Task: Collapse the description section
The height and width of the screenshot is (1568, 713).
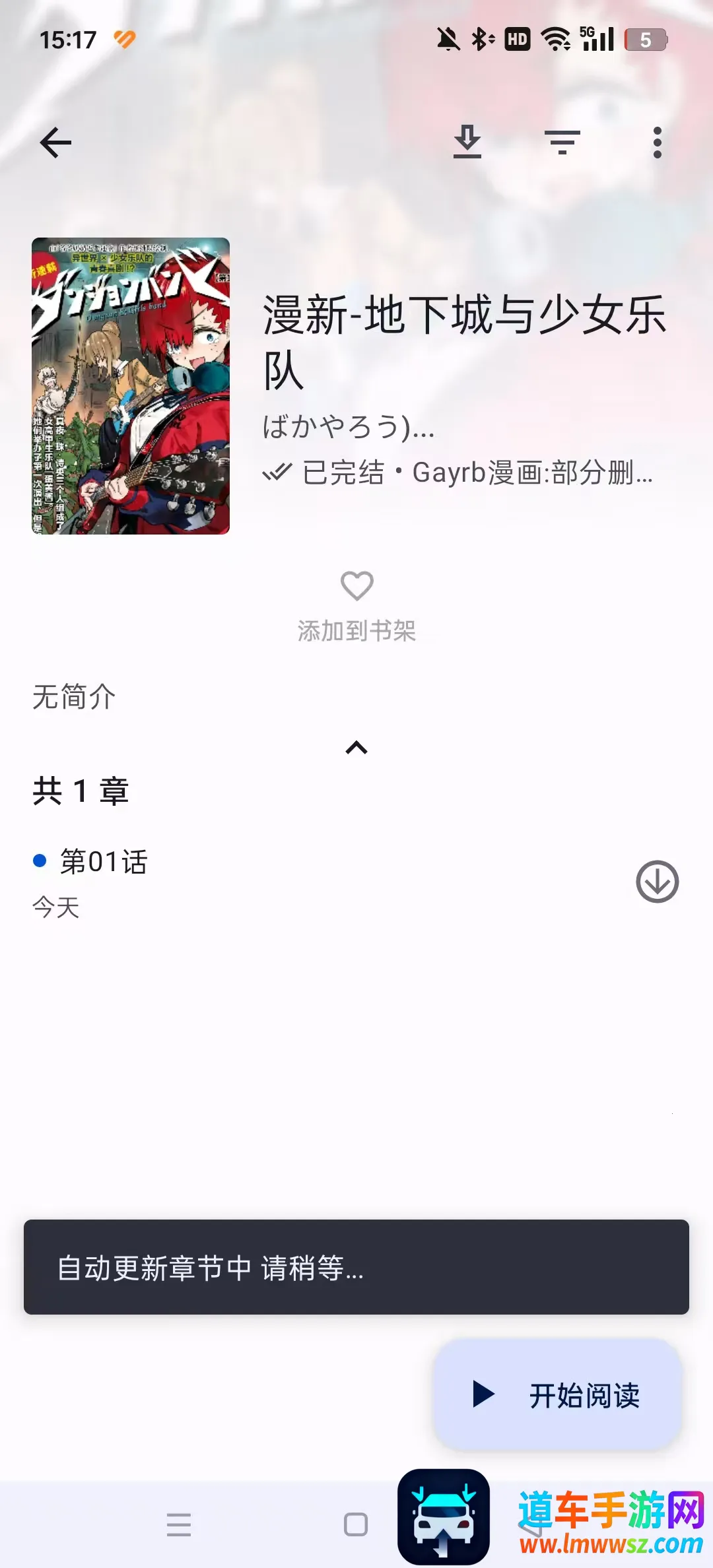Action: pos(356,748)
